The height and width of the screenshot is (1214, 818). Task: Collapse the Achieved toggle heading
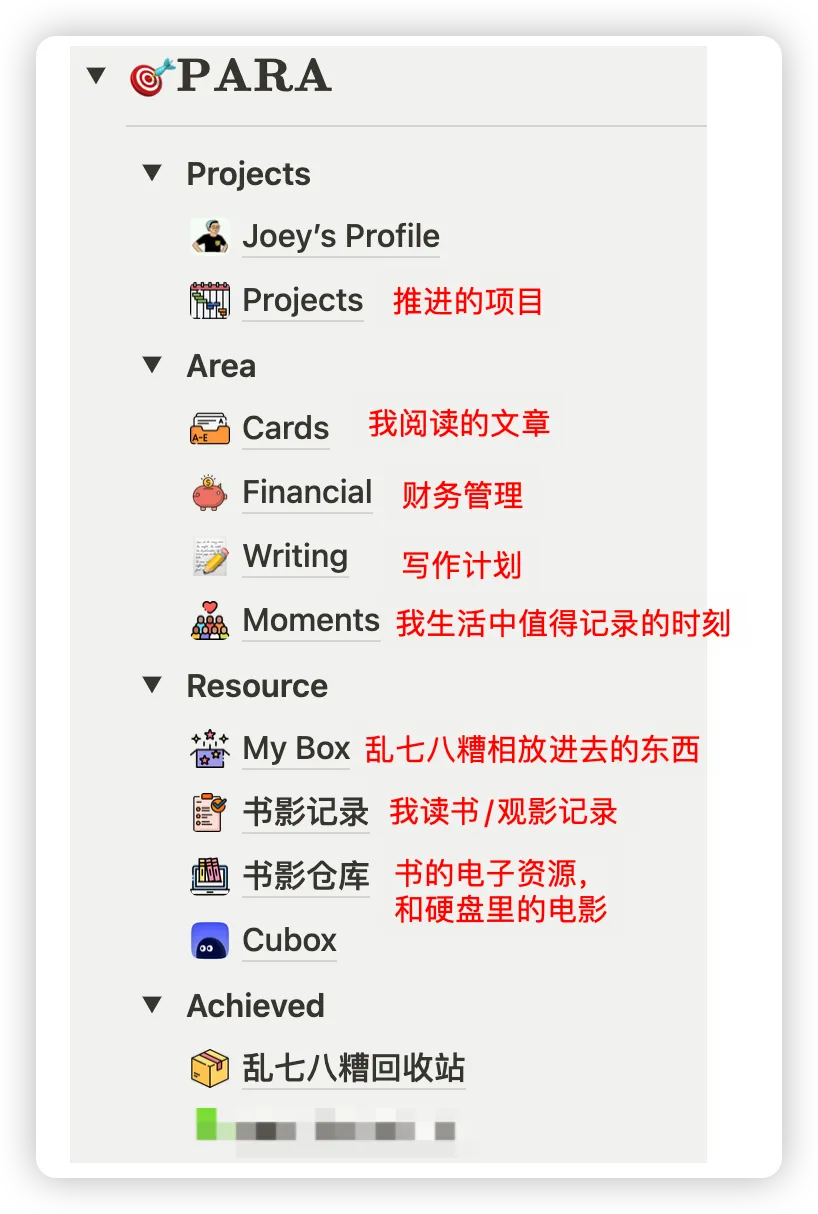[152, 1005]
